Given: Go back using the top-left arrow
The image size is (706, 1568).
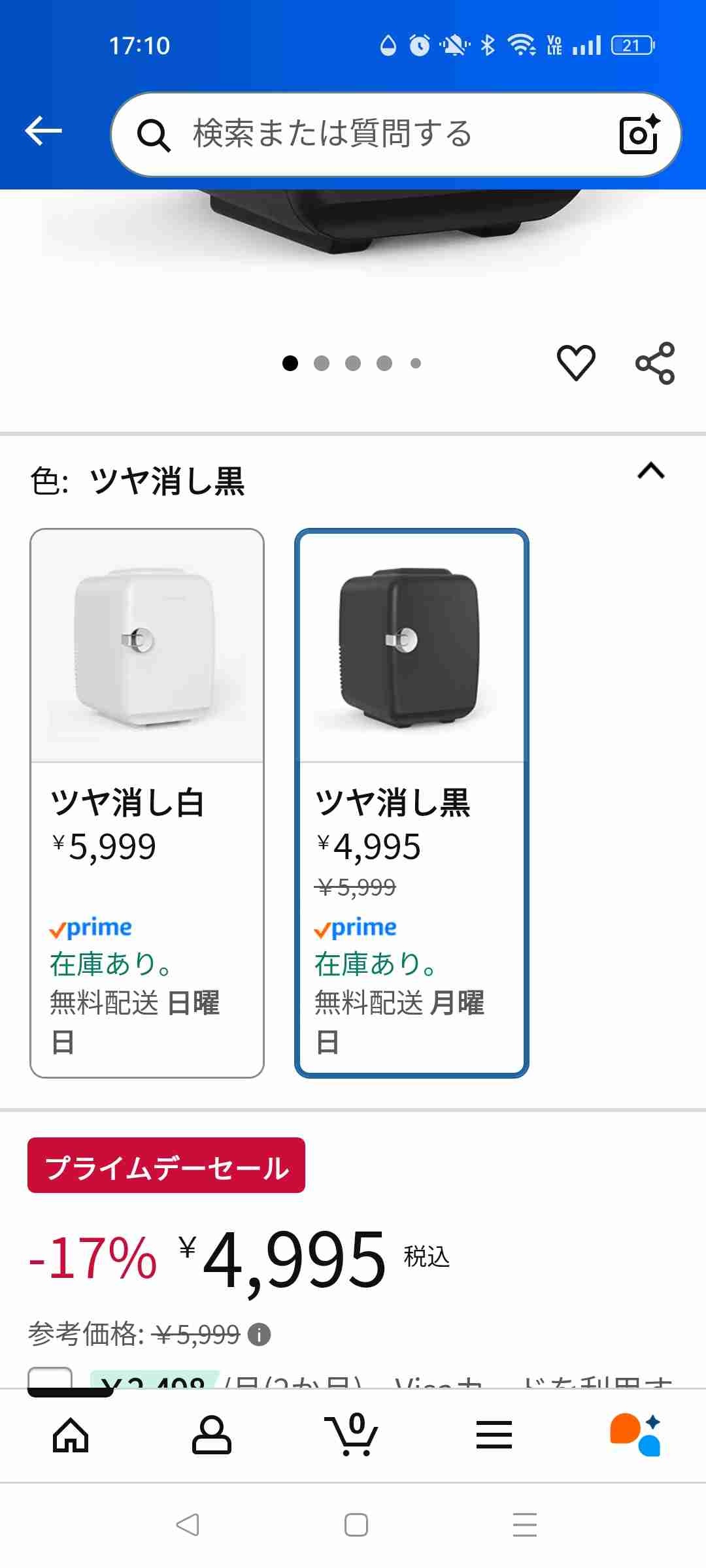Looking at the screenshot, I should pos(43,131).
